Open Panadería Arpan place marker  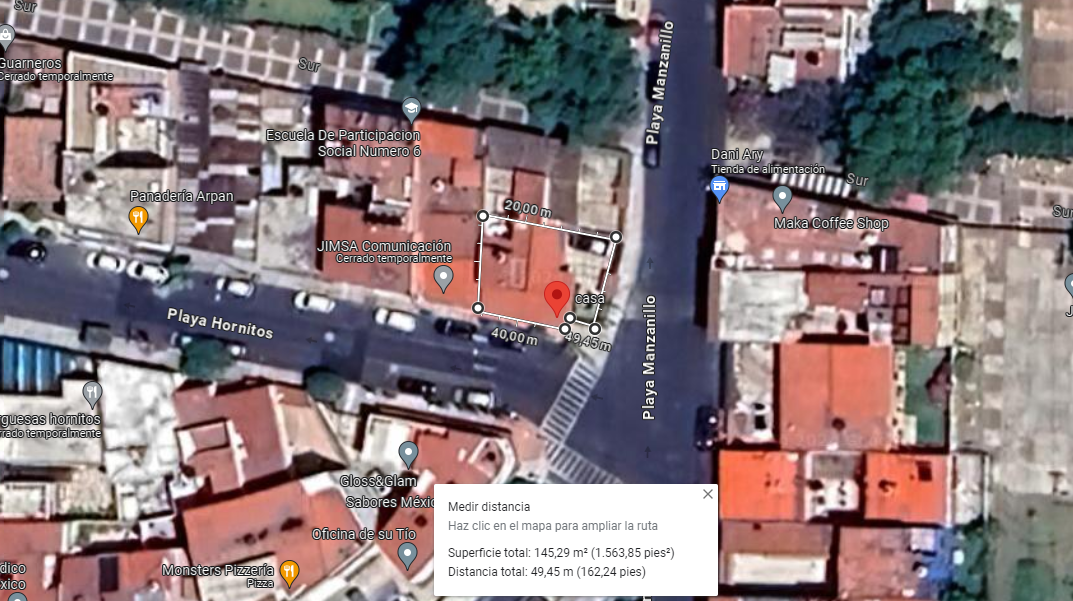pyautogui.click(x=138, y=217)
